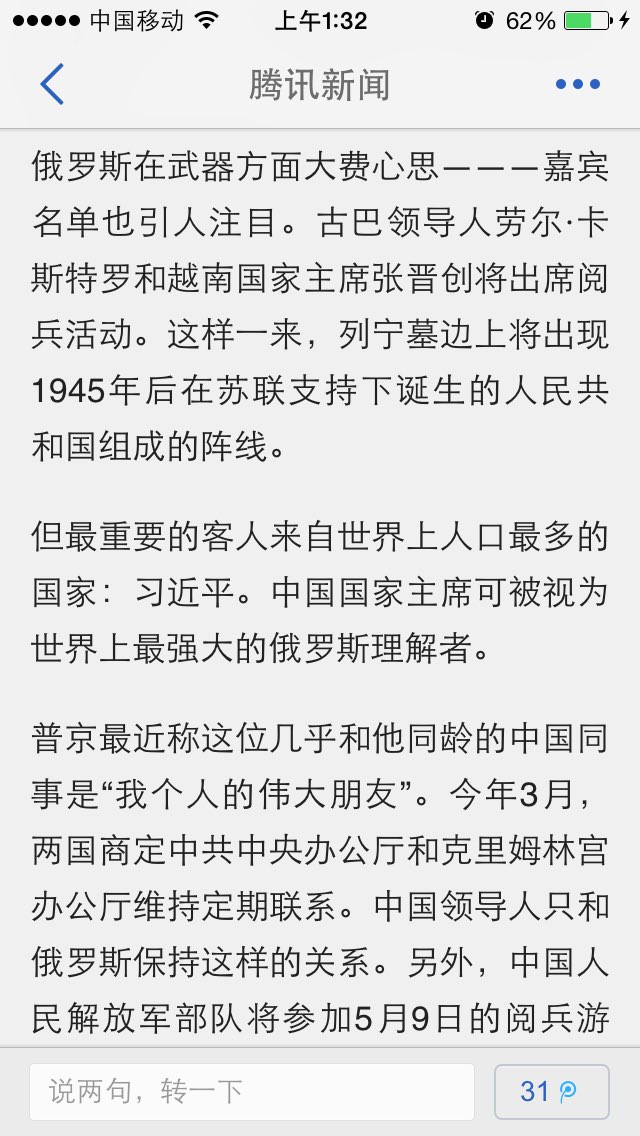View the 31 comments

552,1091
